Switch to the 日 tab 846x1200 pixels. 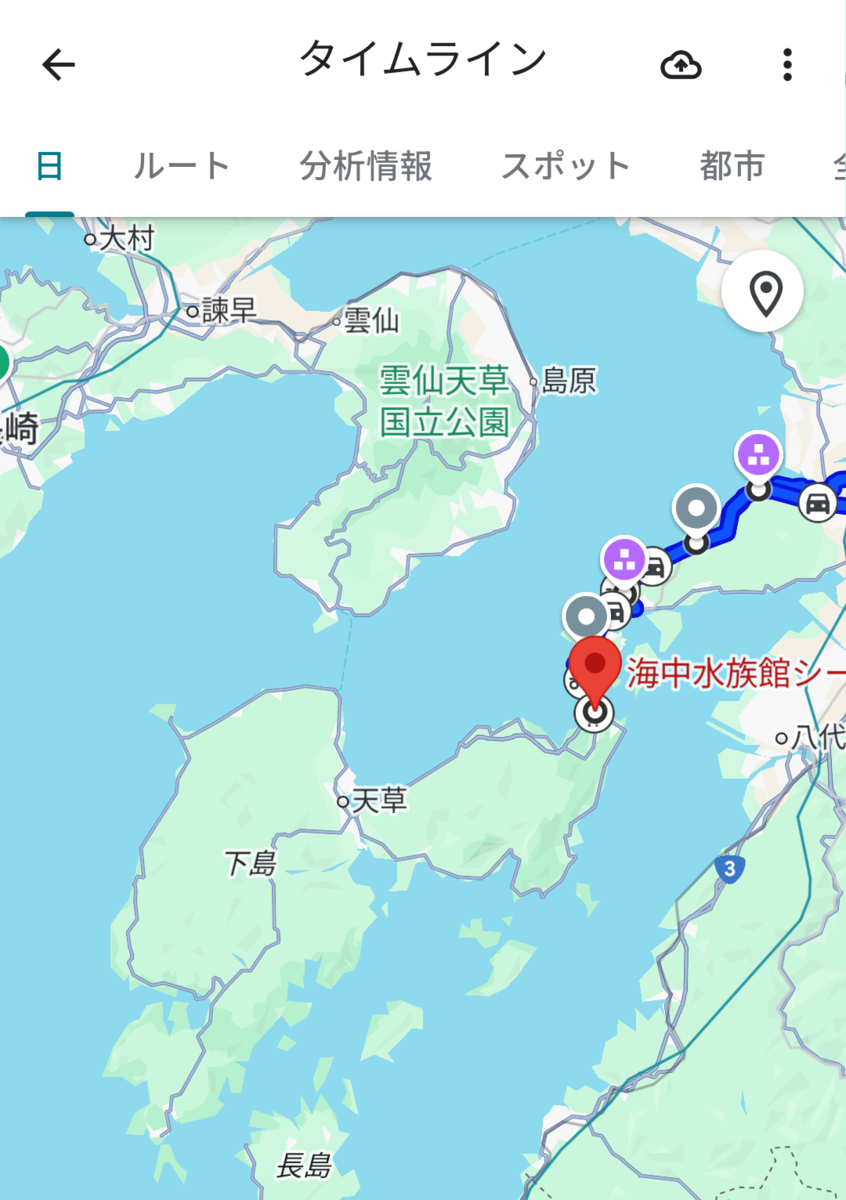(x=49, y=166)
